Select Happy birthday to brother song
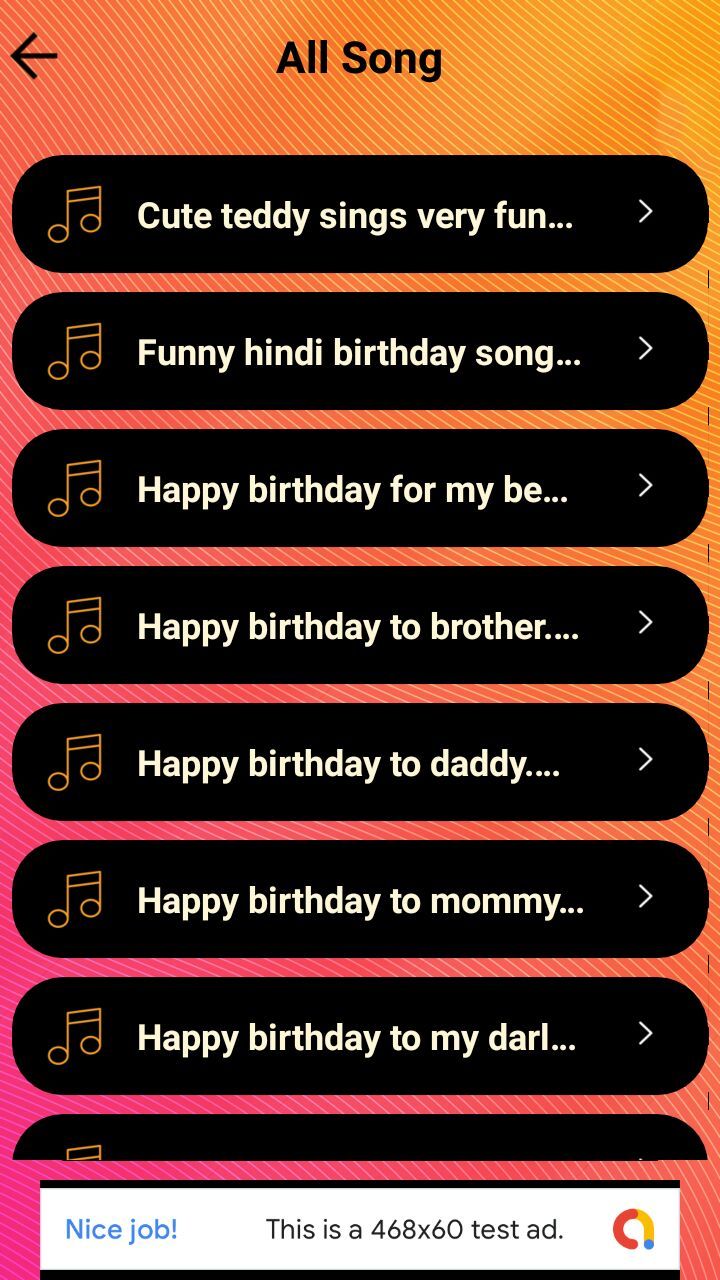720x1280 pixels. tap(360, 625)
